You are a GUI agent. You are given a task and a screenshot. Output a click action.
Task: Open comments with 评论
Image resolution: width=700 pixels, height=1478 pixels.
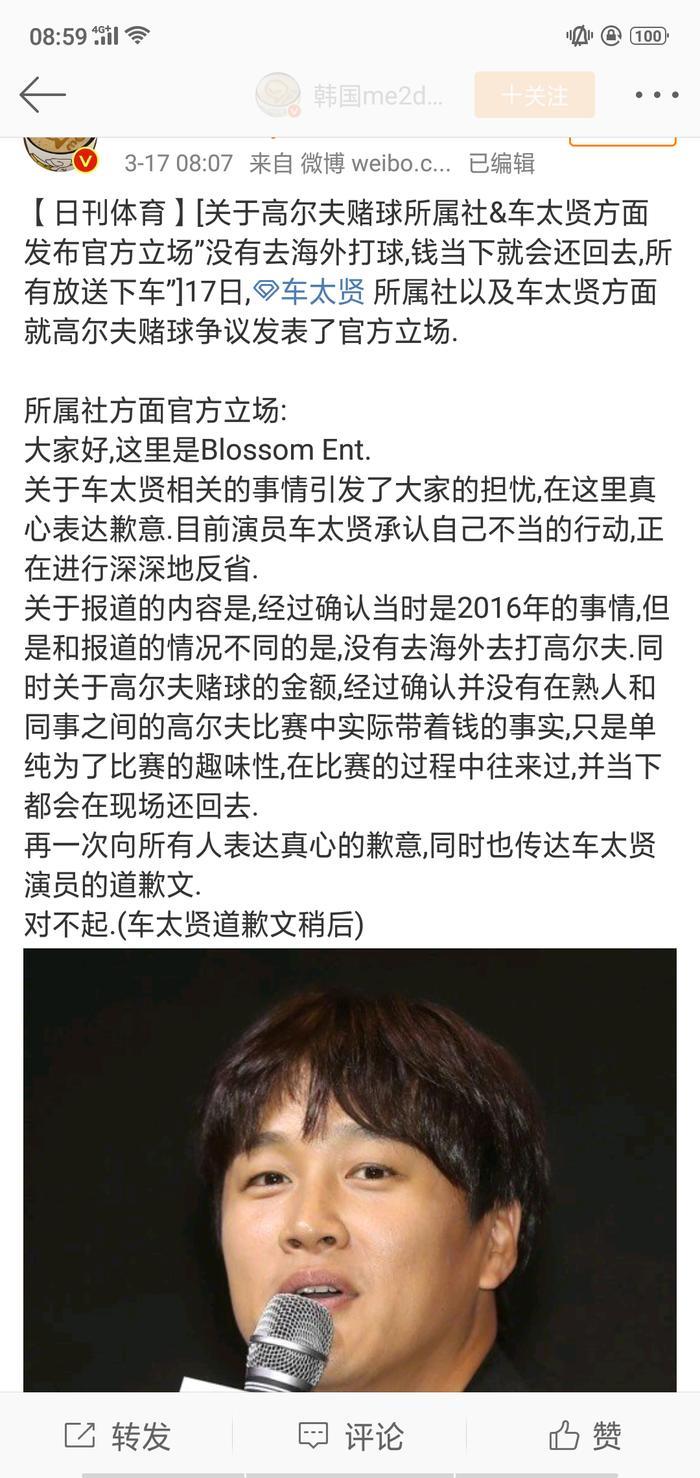(351, 1436)
